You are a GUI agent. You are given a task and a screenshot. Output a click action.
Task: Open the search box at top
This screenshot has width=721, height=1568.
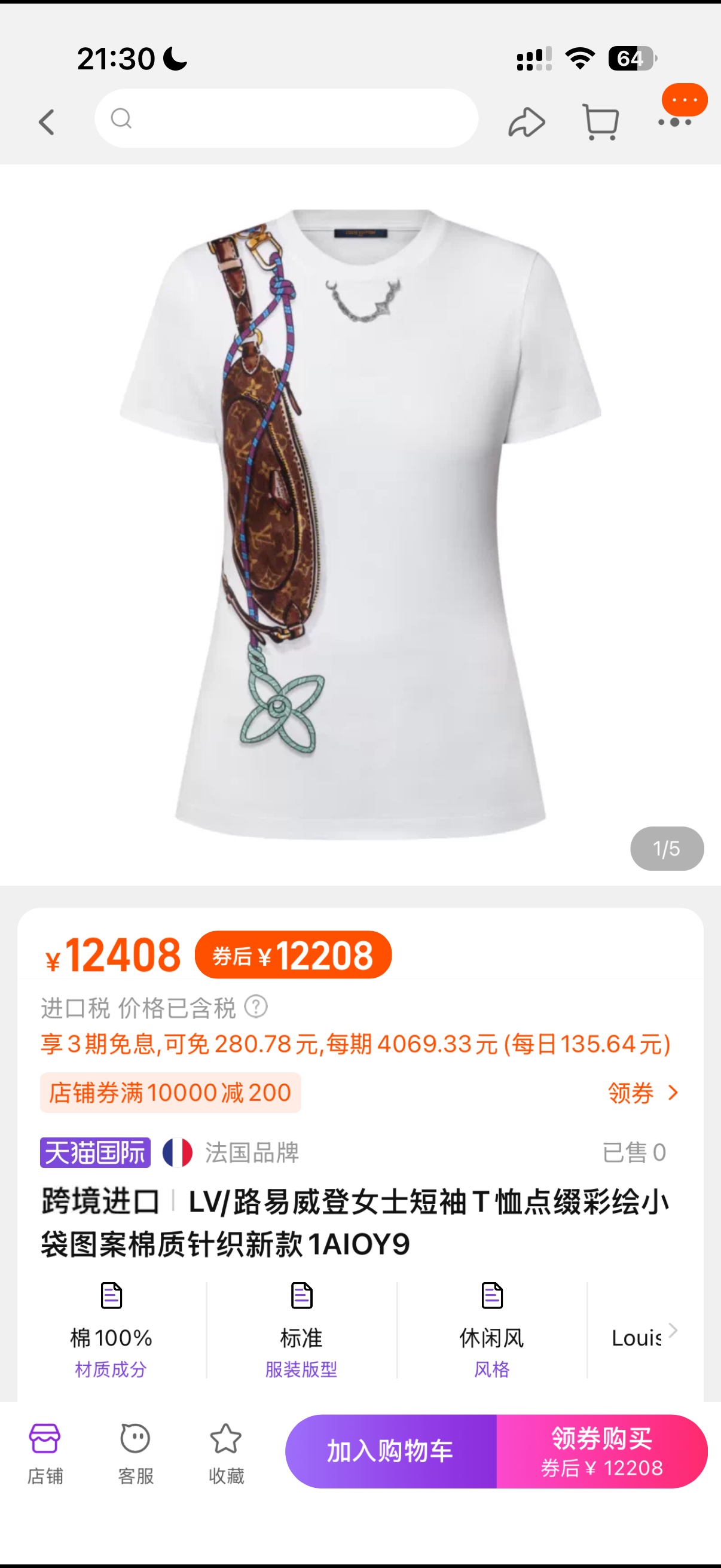(x=286, y=118)
